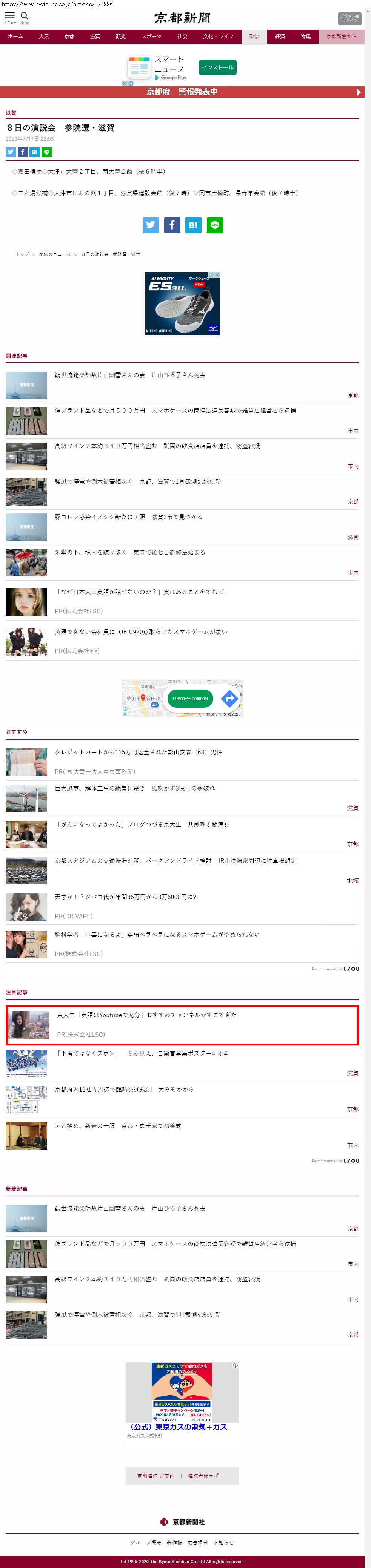Open the search magnifier icon
The image size is (371, 1568).
(25, 17)
